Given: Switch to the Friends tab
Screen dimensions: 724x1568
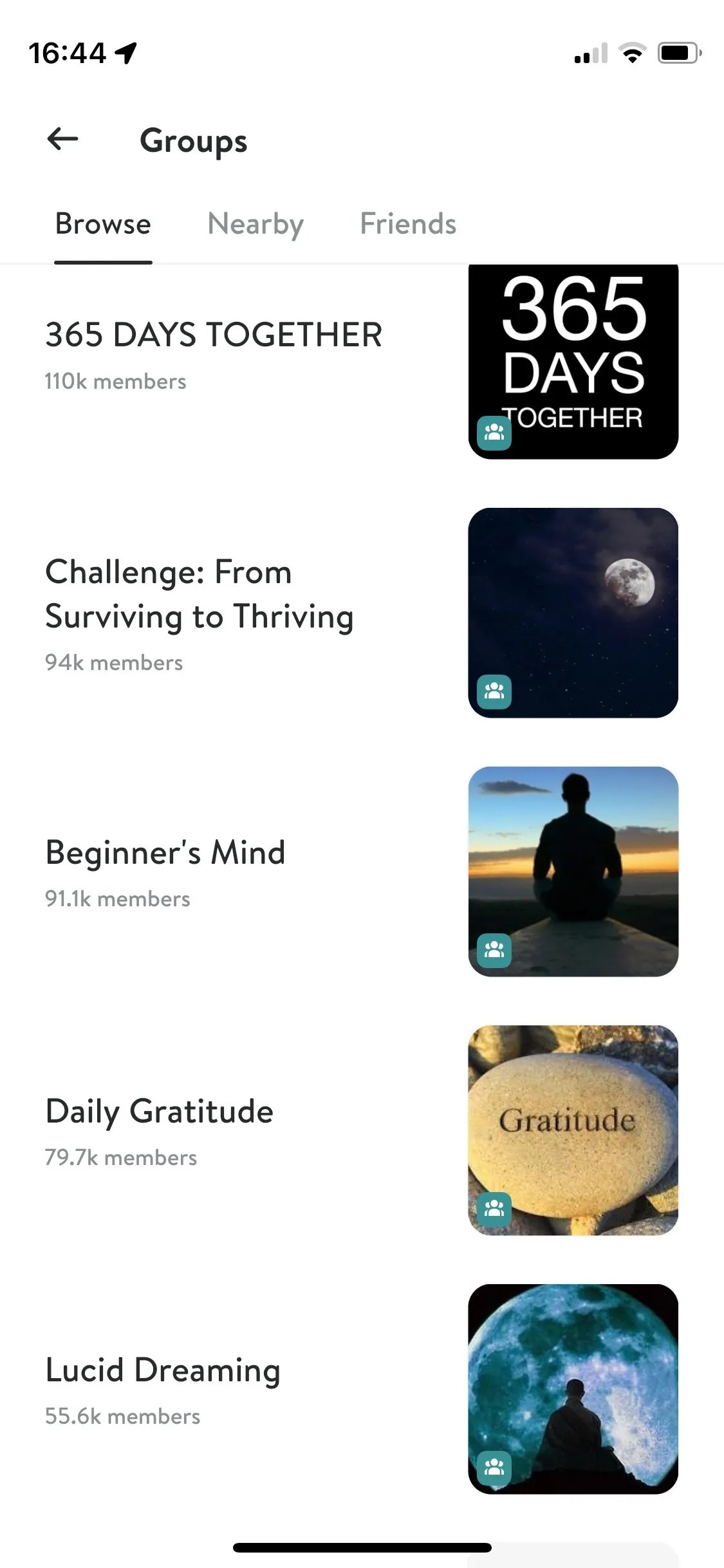Looking at the screenshot, I should coord(407,223).
